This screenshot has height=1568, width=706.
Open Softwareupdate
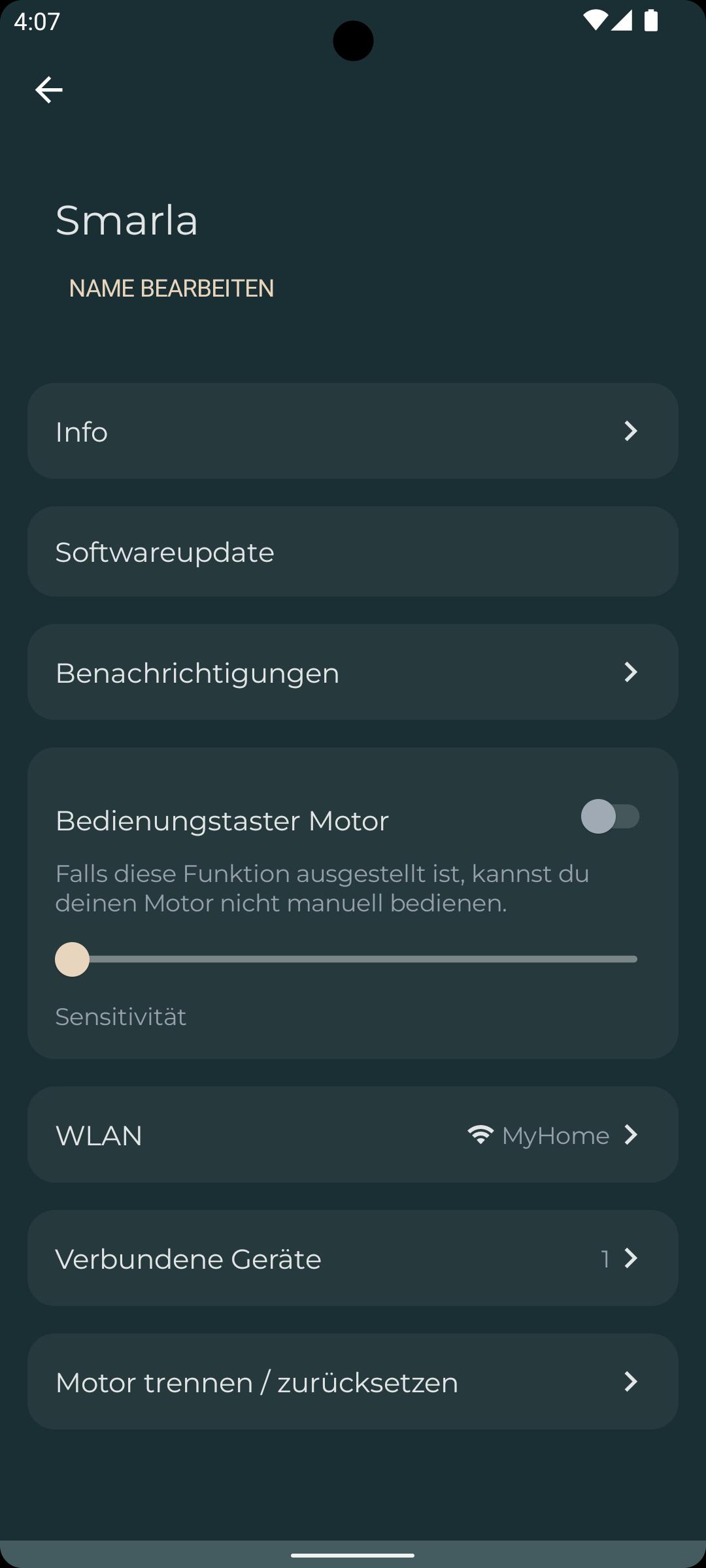point(353,552)
